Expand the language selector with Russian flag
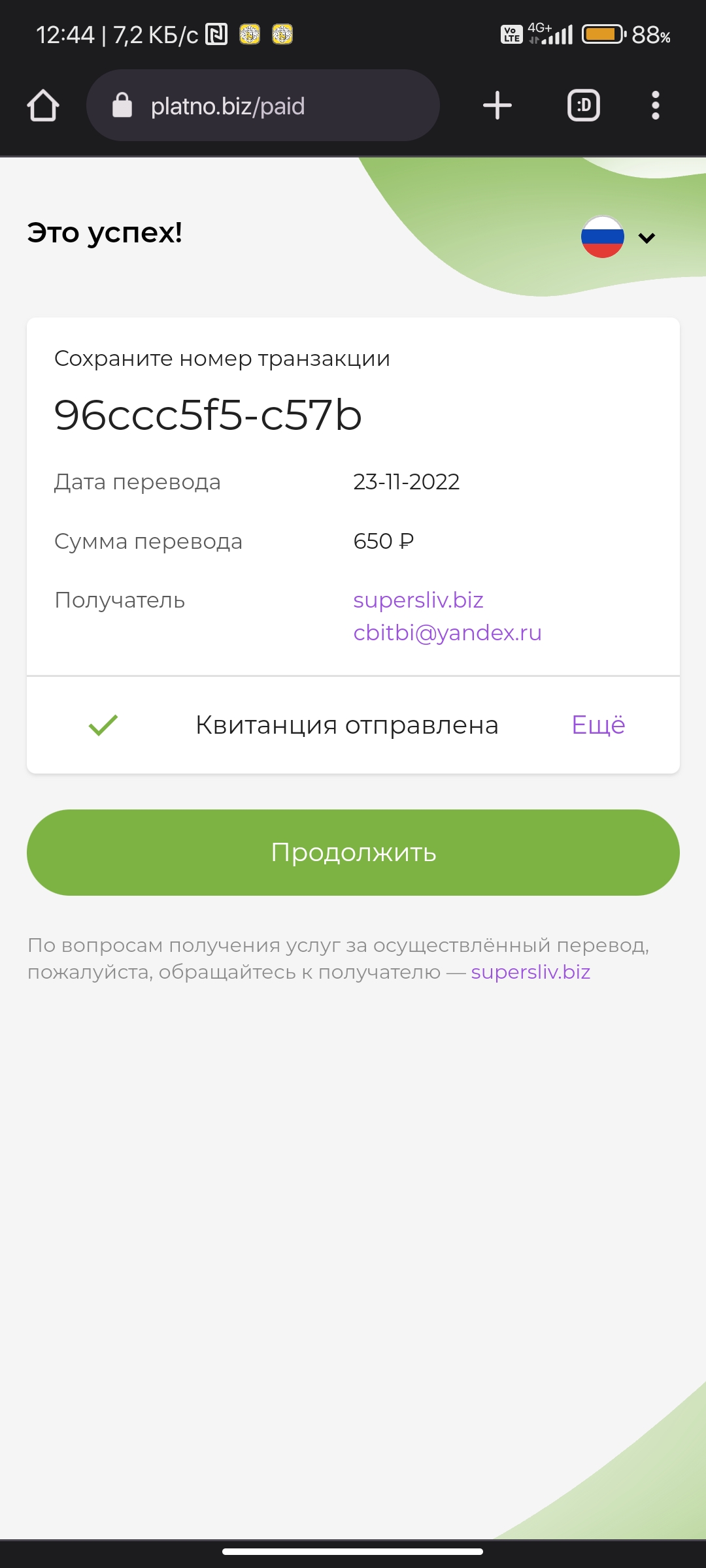The width and height of the screenshot is (706, 1568). pos(618,237)
